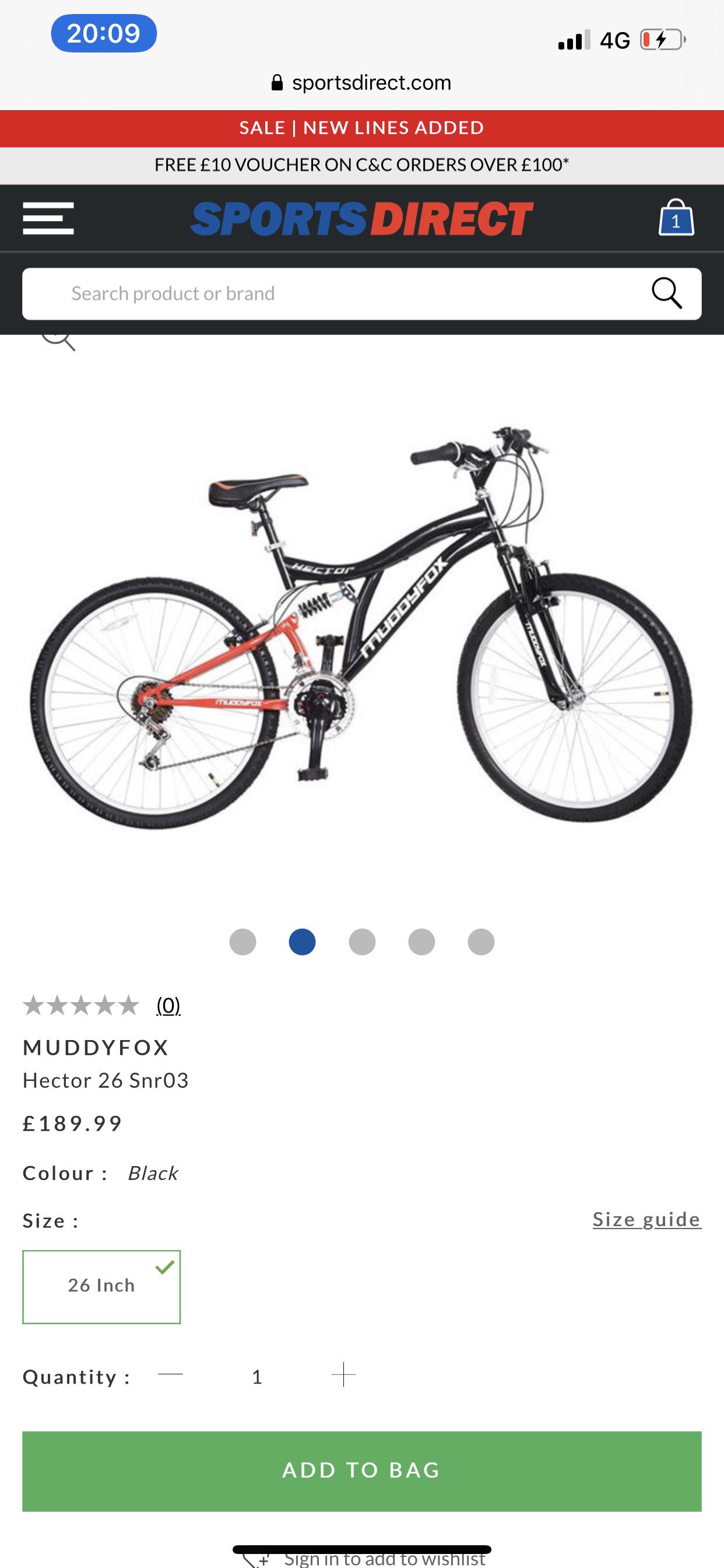Increase quantity with the plus control
Viewport: 724px width, 1568px height.
pyautogui.click(x=345, y=1374)
